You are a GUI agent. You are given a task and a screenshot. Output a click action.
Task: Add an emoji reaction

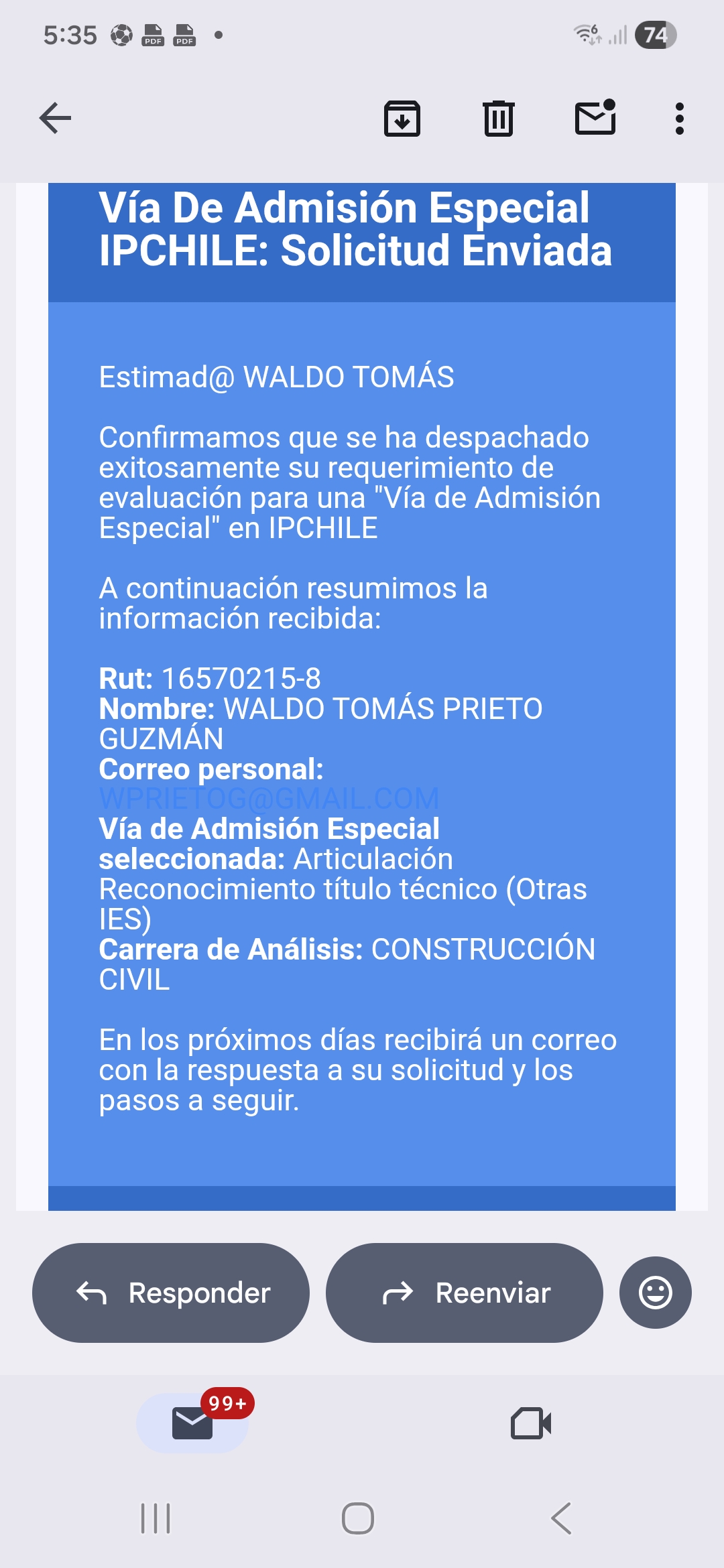click(655, 1293)
